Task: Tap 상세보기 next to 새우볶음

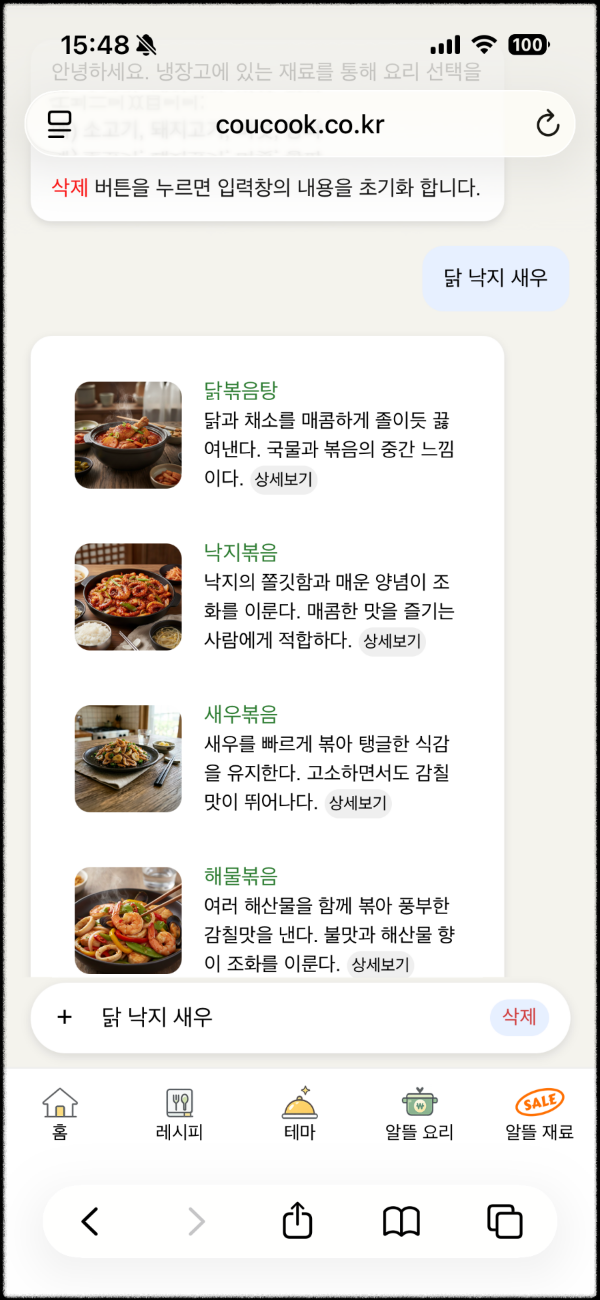Action: [358, 803]
